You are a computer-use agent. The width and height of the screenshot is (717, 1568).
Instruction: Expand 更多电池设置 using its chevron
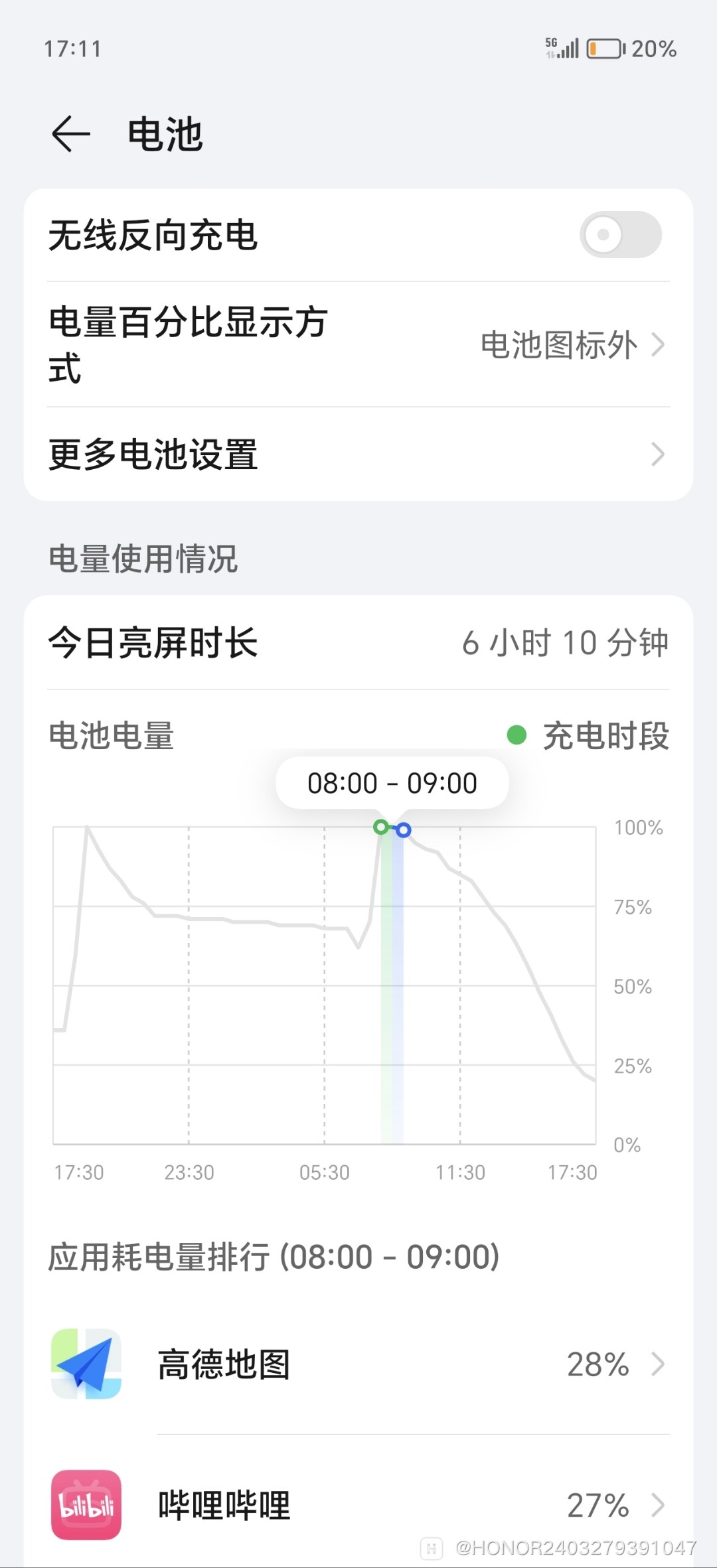[x=657, y=454]
